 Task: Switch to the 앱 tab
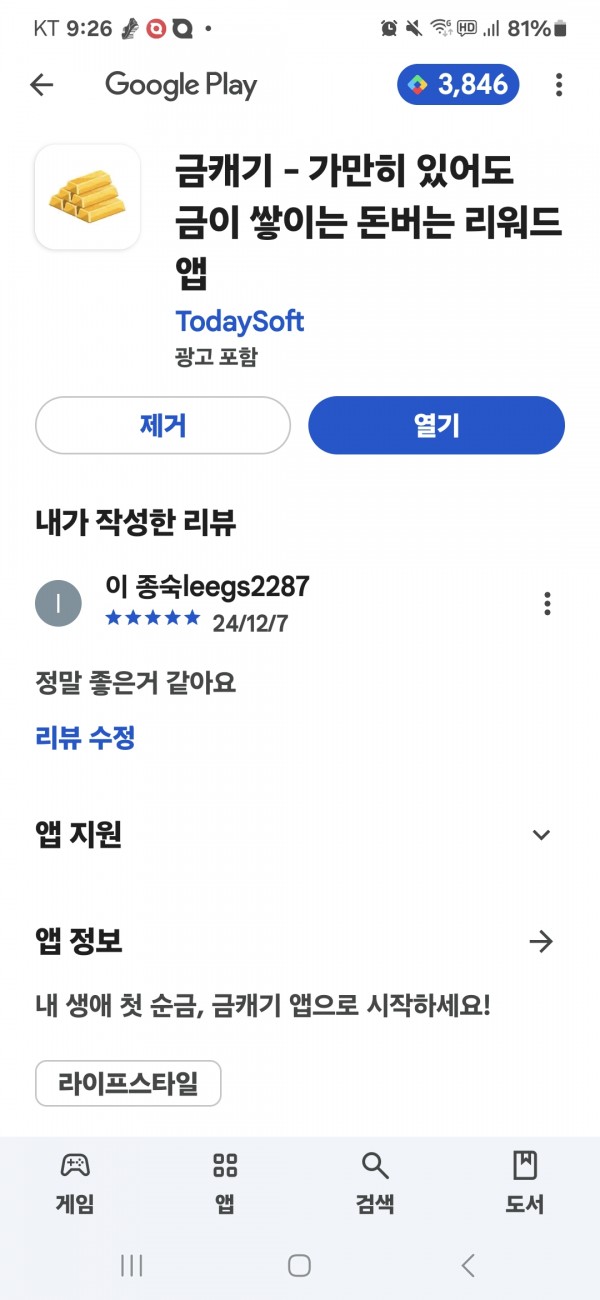[x=225, y=1183]
